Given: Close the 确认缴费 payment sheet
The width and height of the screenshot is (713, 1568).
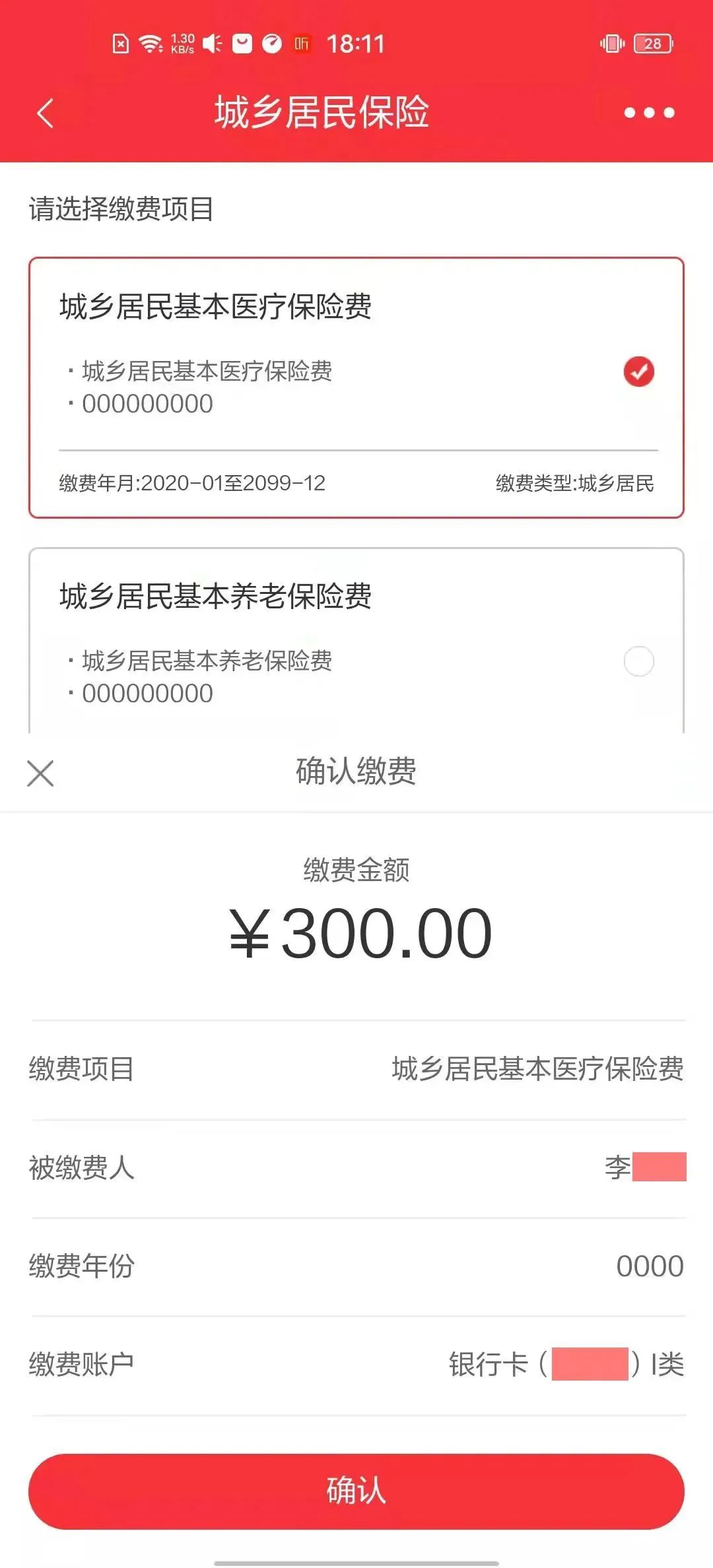Looking at the screenshot, I should [x=40, y=773].
